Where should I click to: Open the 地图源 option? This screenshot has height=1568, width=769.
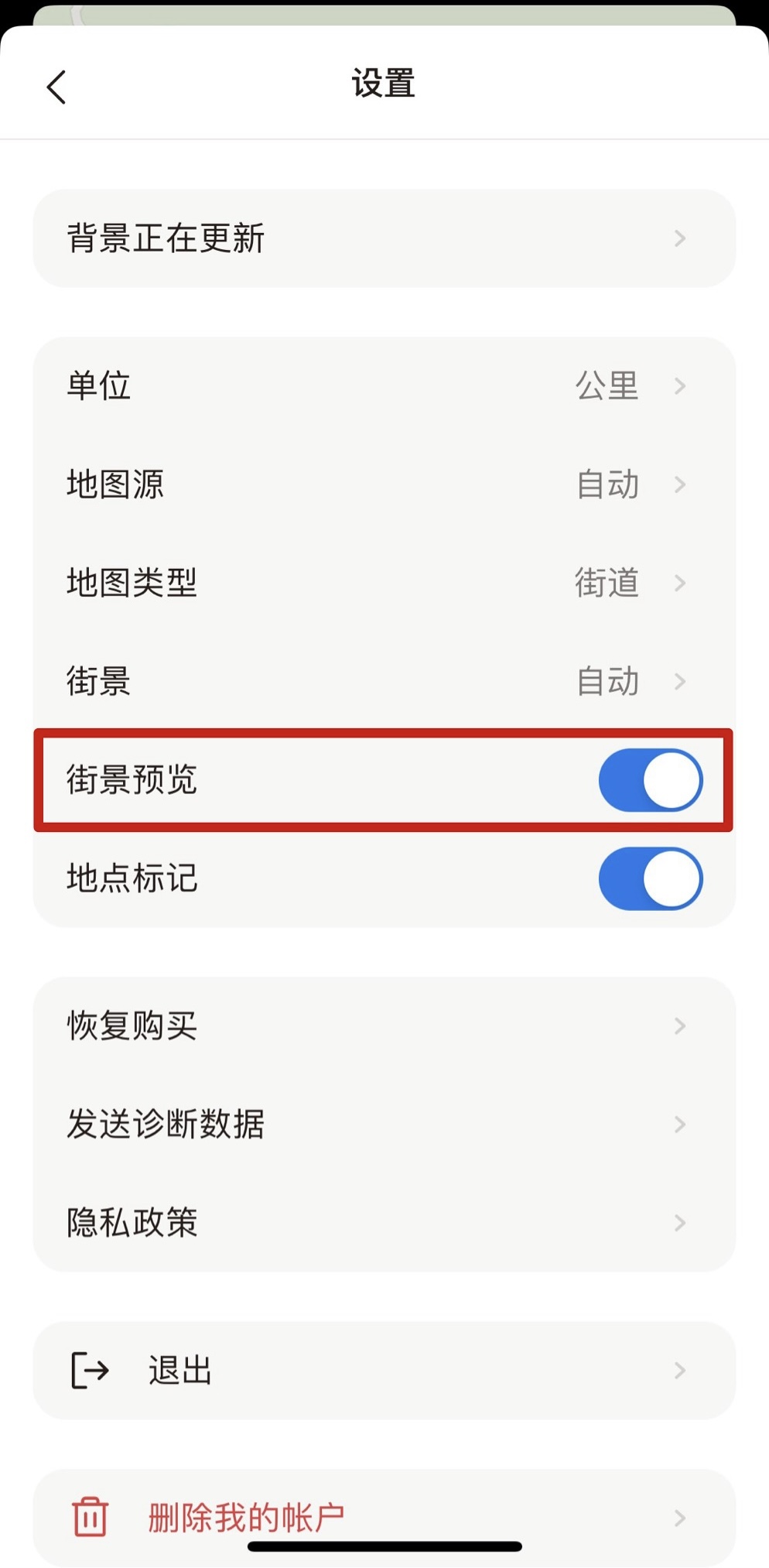384,484
